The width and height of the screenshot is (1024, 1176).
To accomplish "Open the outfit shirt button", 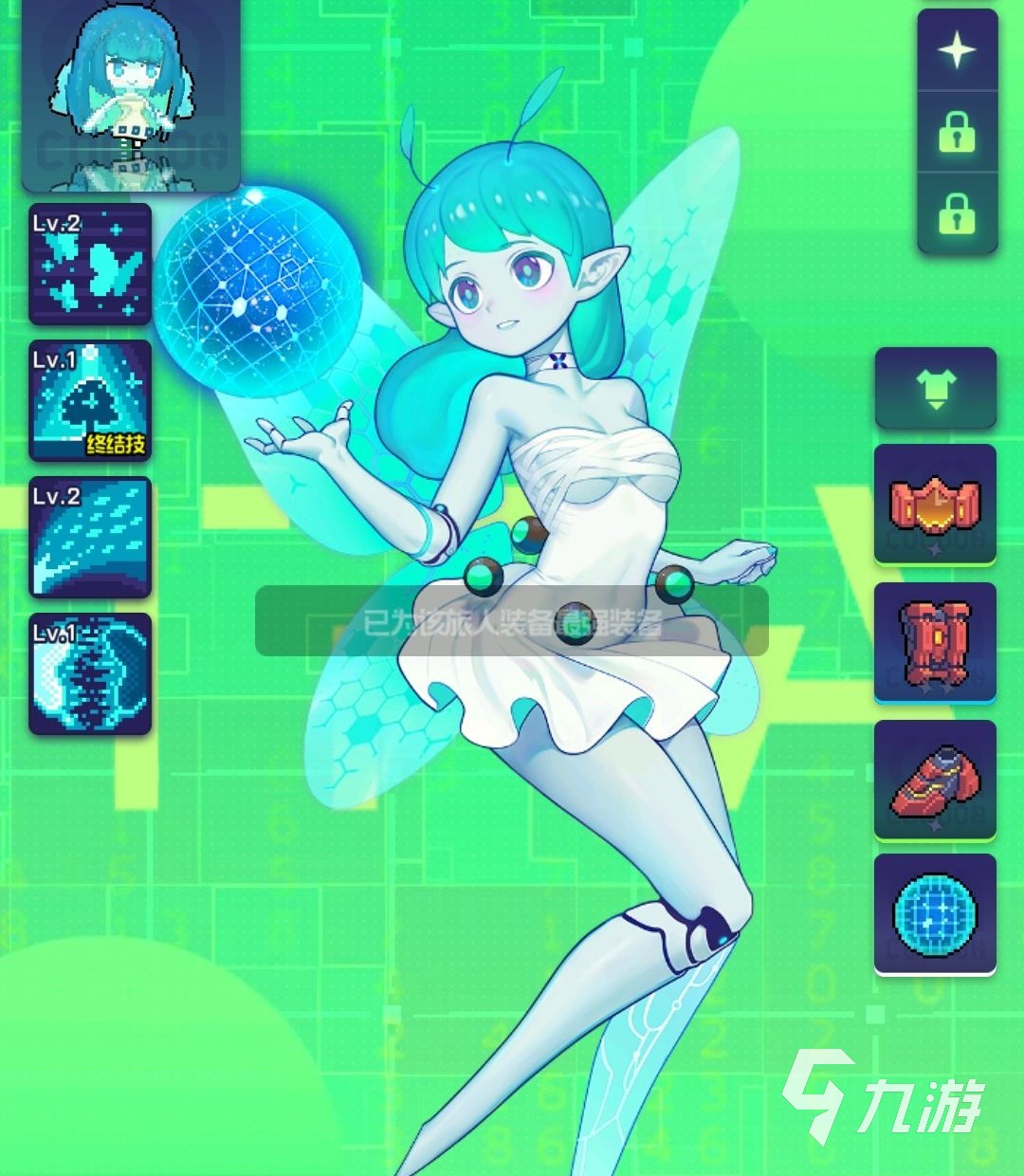I will click(935, 388).
